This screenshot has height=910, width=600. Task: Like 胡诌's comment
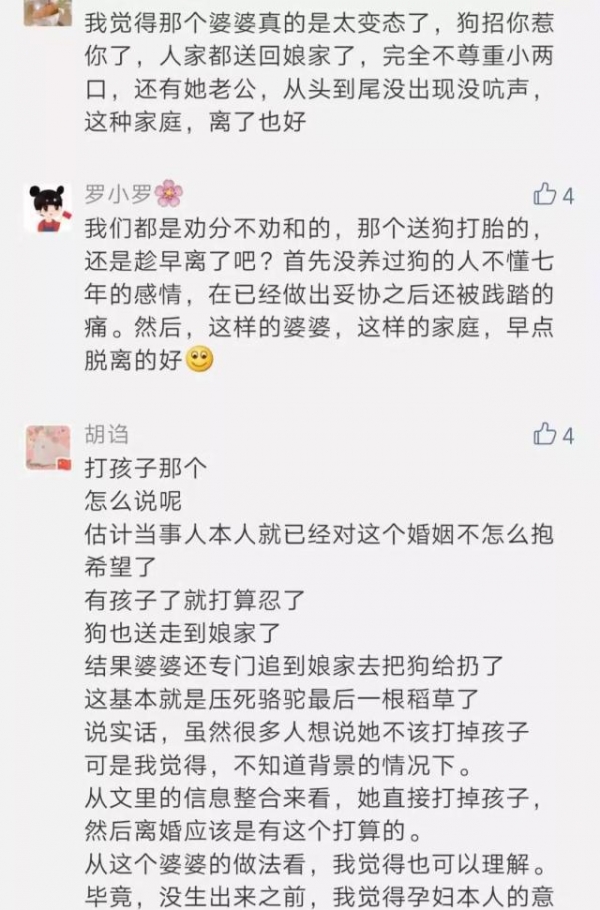545,433
